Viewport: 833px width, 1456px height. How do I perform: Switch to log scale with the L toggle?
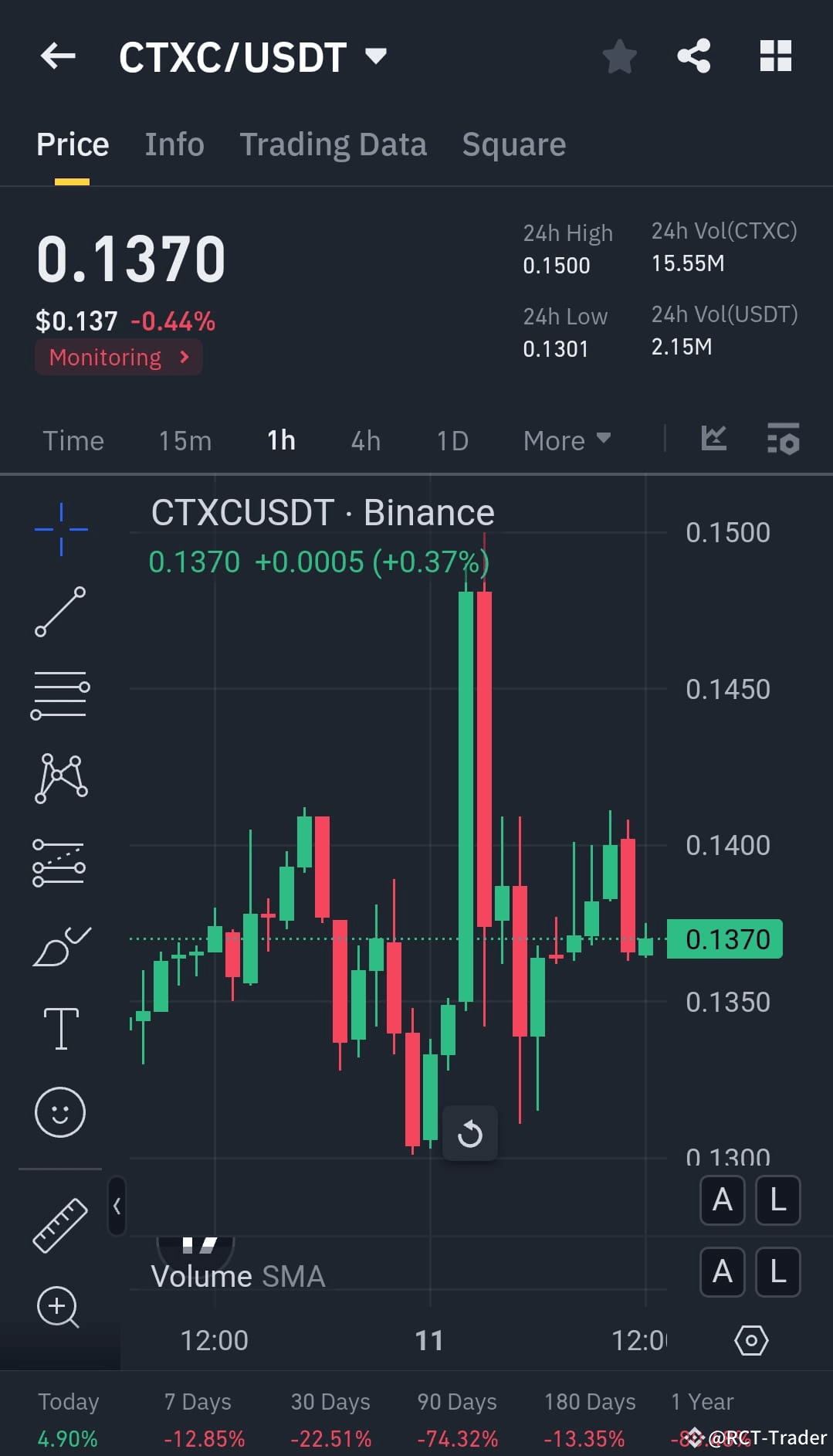[777, 1200]
